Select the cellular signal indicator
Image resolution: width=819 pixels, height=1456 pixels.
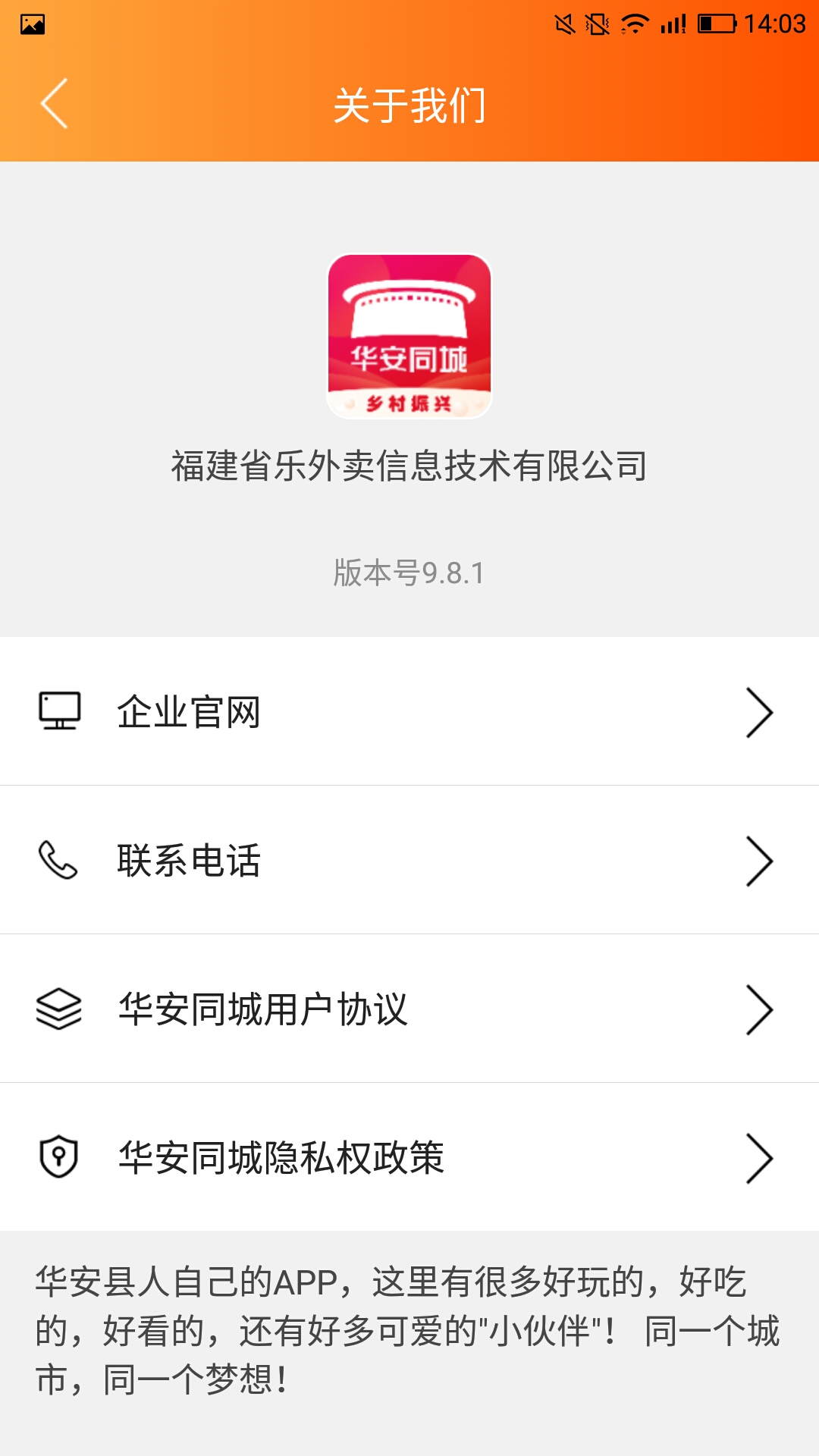(671, 23)
